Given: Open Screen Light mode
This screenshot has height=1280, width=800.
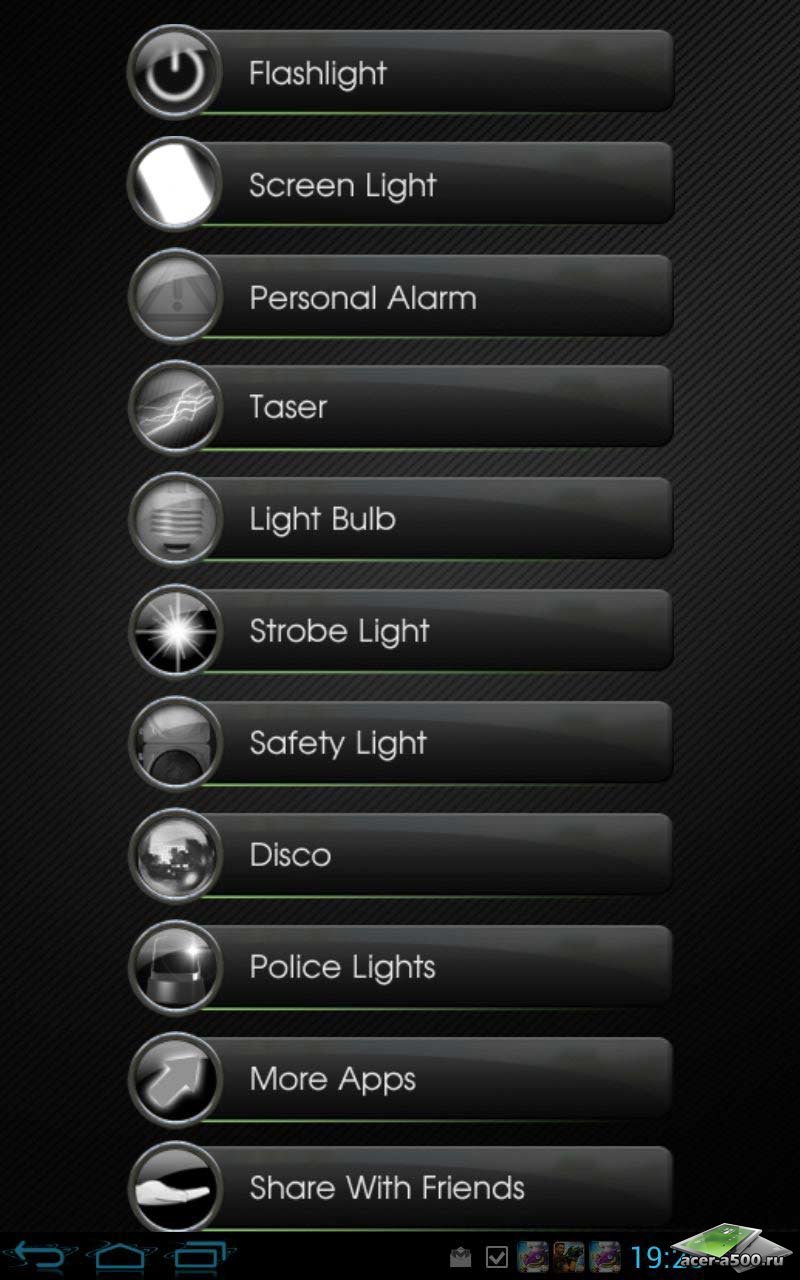Looking at the screenshot, I should pos(400,184).
